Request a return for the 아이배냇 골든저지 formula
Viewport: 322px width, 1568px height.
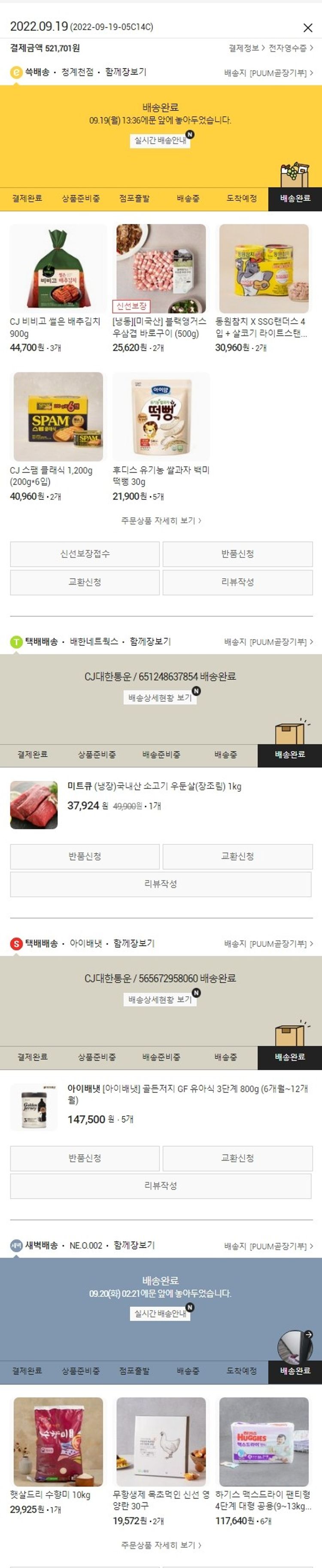pyautogui.click(x=85, y=1158)
